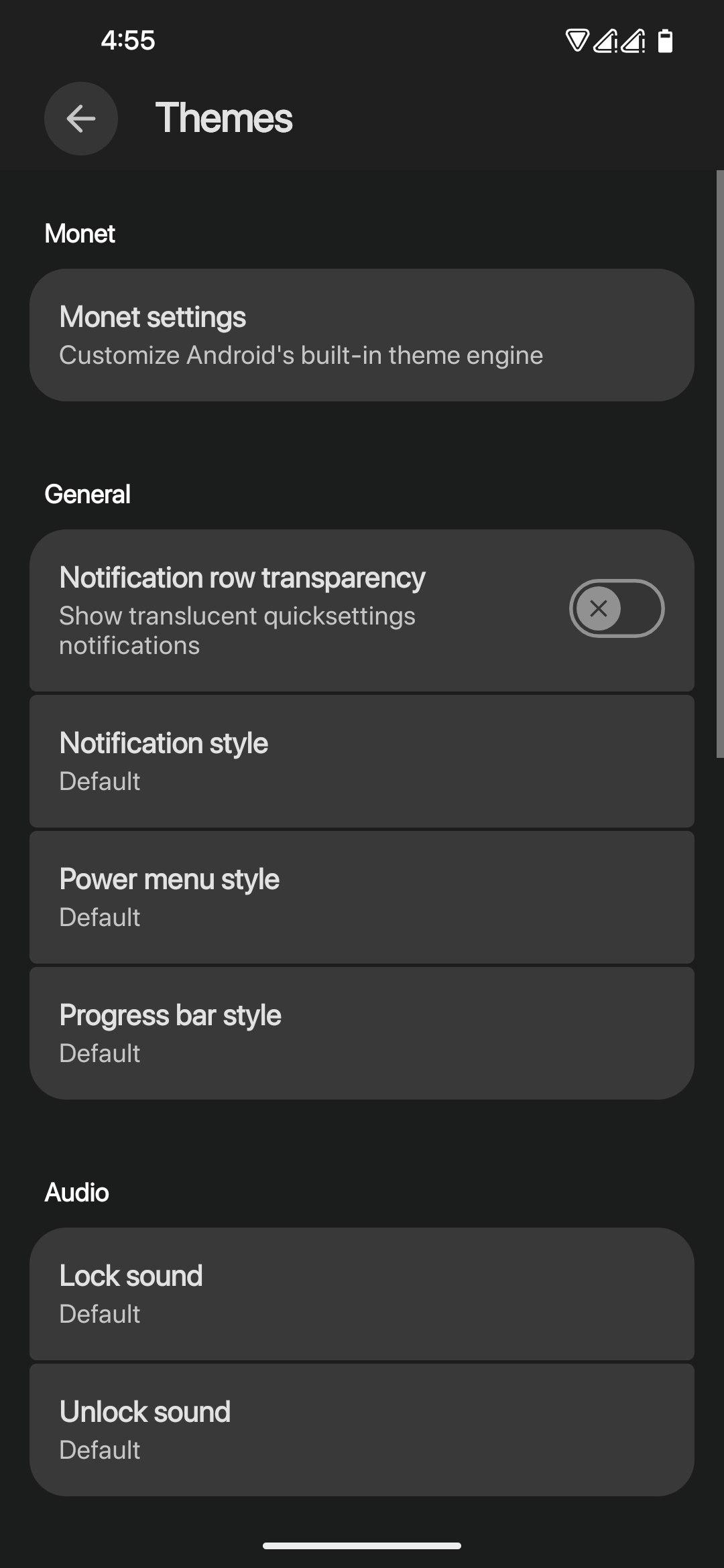Open Notification style options

pyautogui.click(x=362, y=761)
